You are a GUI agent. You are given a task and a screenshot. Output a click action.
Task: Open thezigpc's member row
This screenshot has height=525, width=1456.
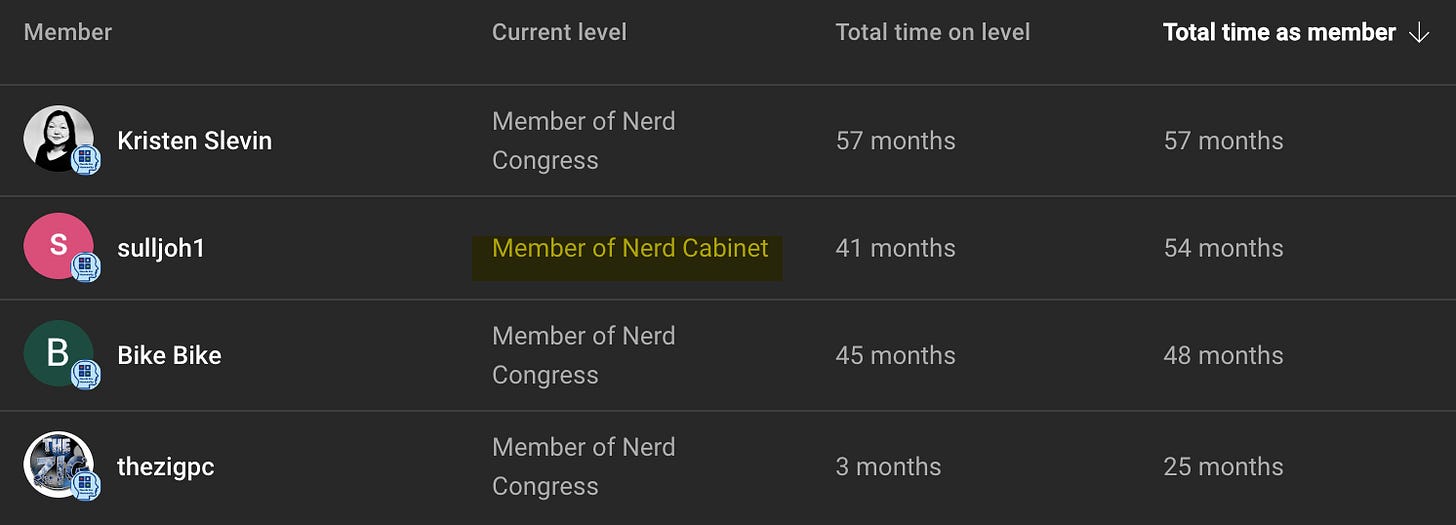728,467
